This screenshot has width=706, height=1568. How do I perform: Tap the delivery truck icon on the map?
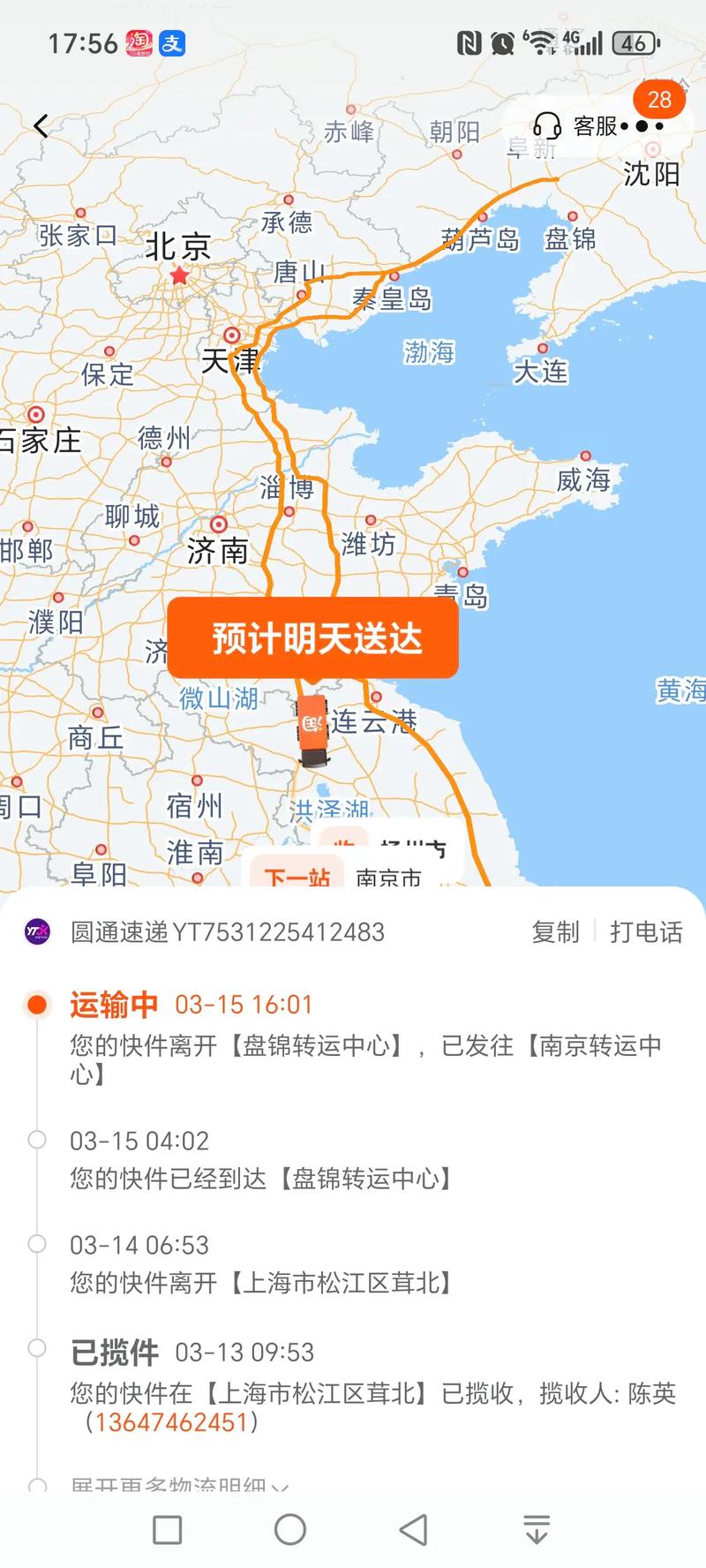311,731
